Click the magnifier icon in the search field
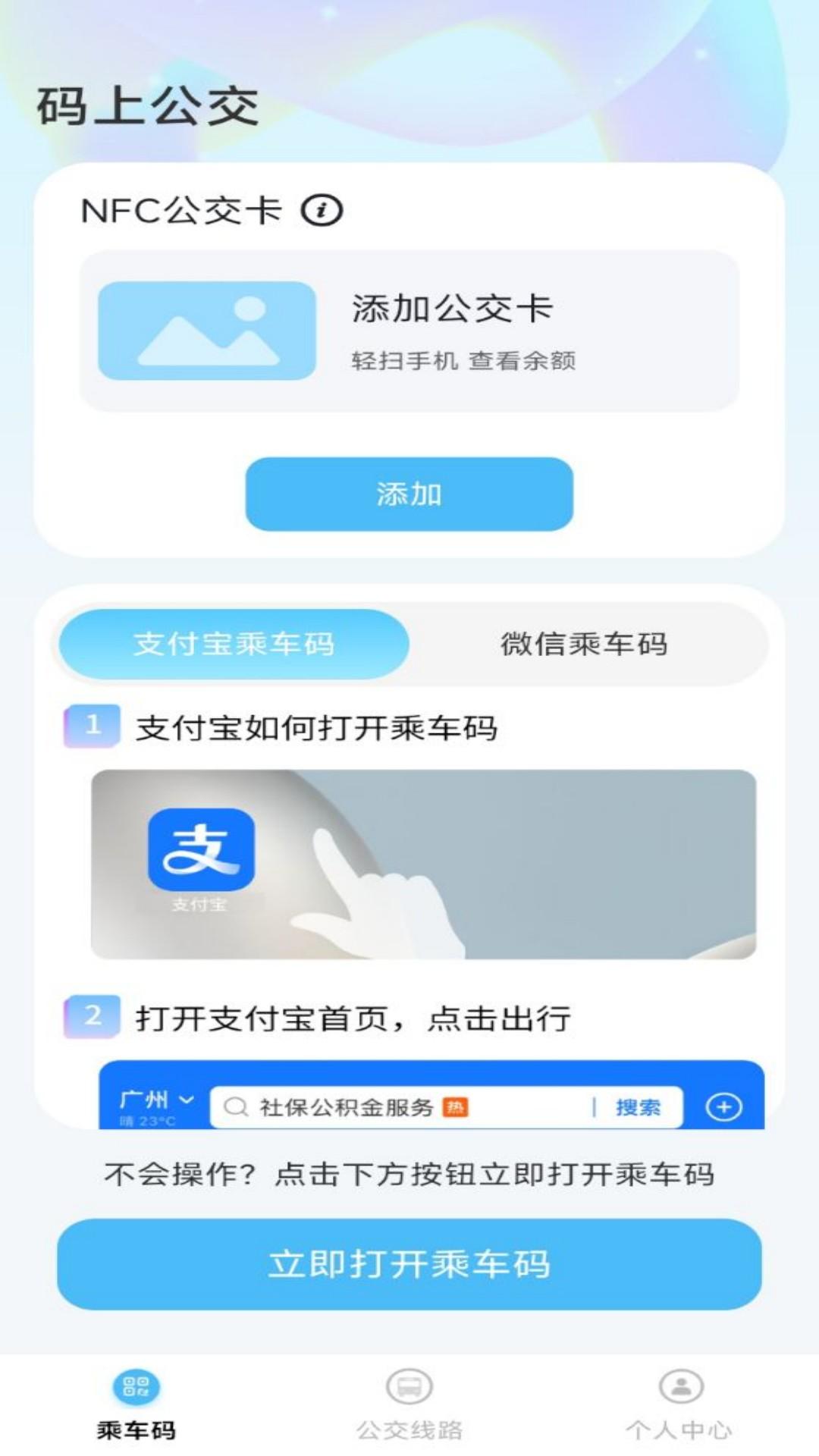Screen dimensions: 819x1456 [x=237, y=1106]
